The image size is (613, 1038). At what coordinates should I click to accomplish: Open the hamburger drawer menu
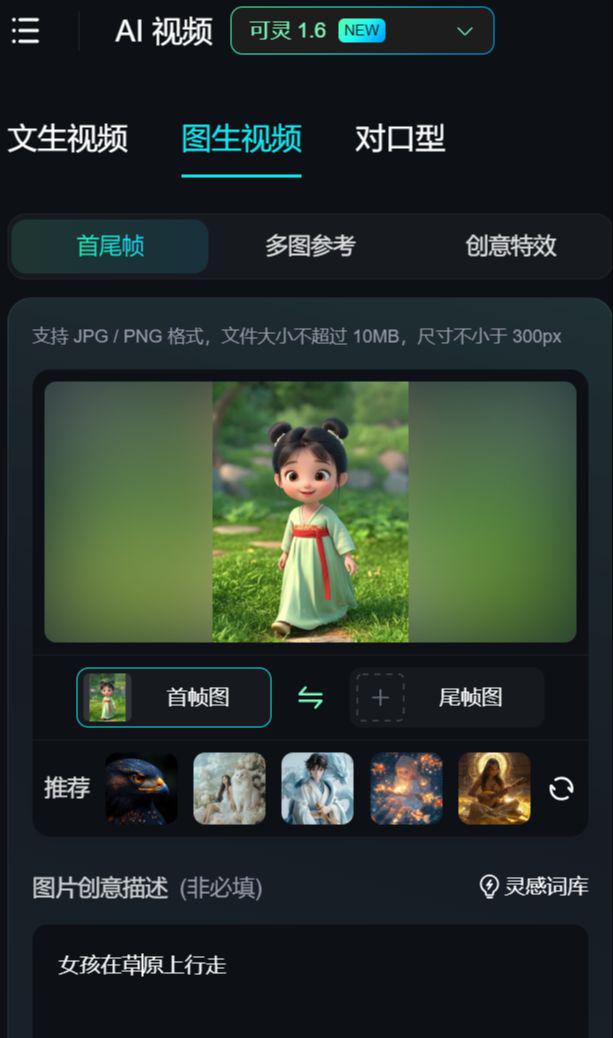pyautogui.click(x=25, y=31)
